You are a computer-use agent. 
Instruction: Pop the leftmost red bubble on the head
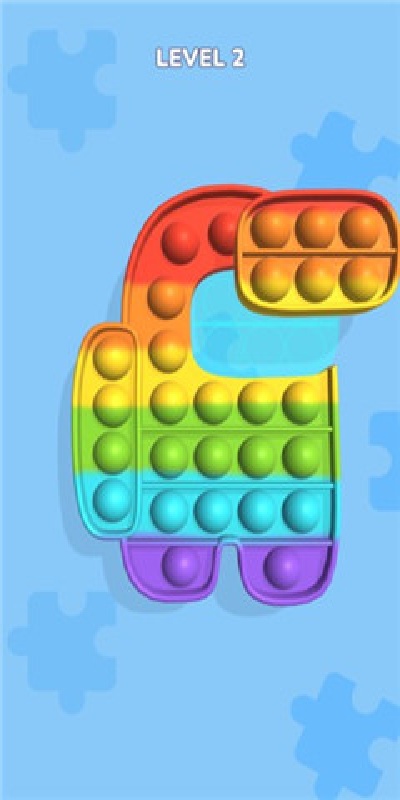181,242
